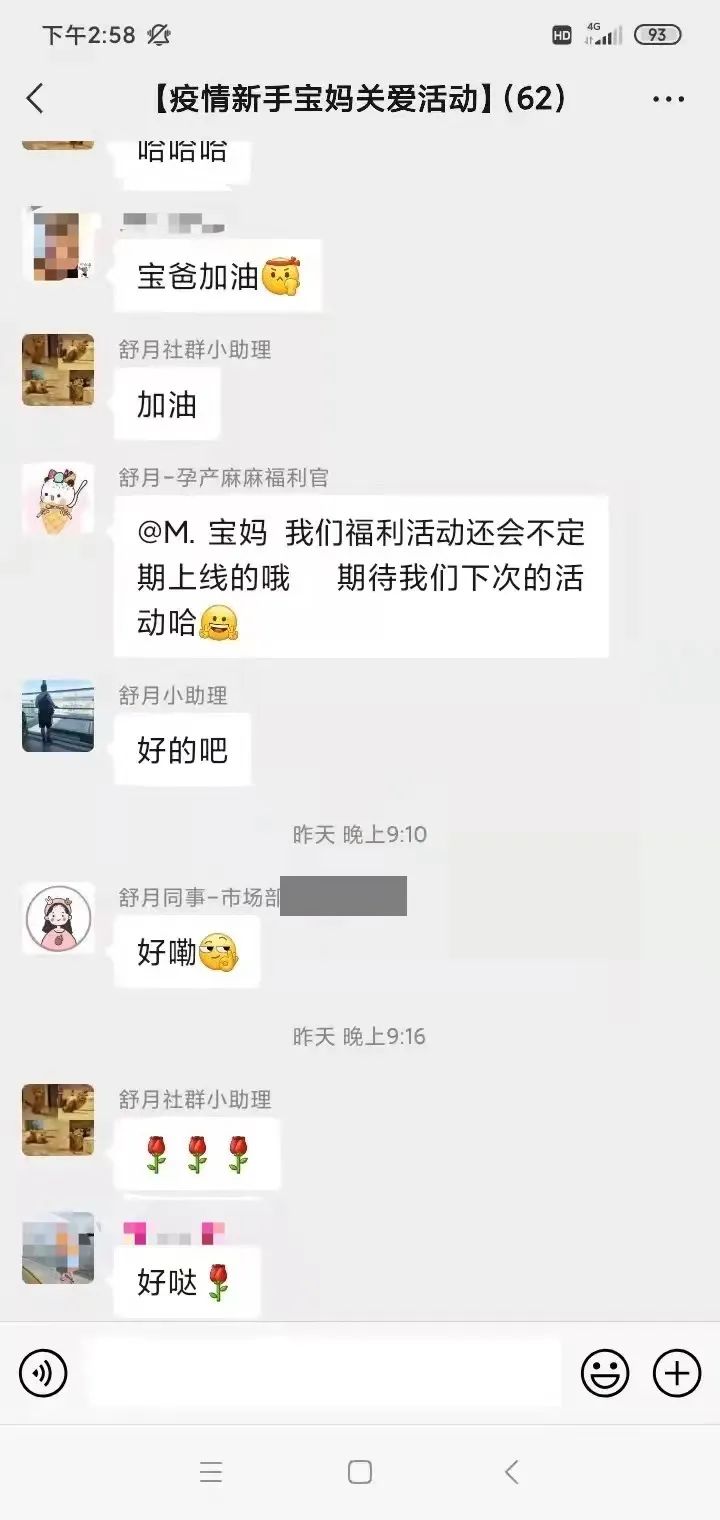Open avatar of sender of 宝爸加油
This screenshot has height=1520, width=720.
(58, 245)
